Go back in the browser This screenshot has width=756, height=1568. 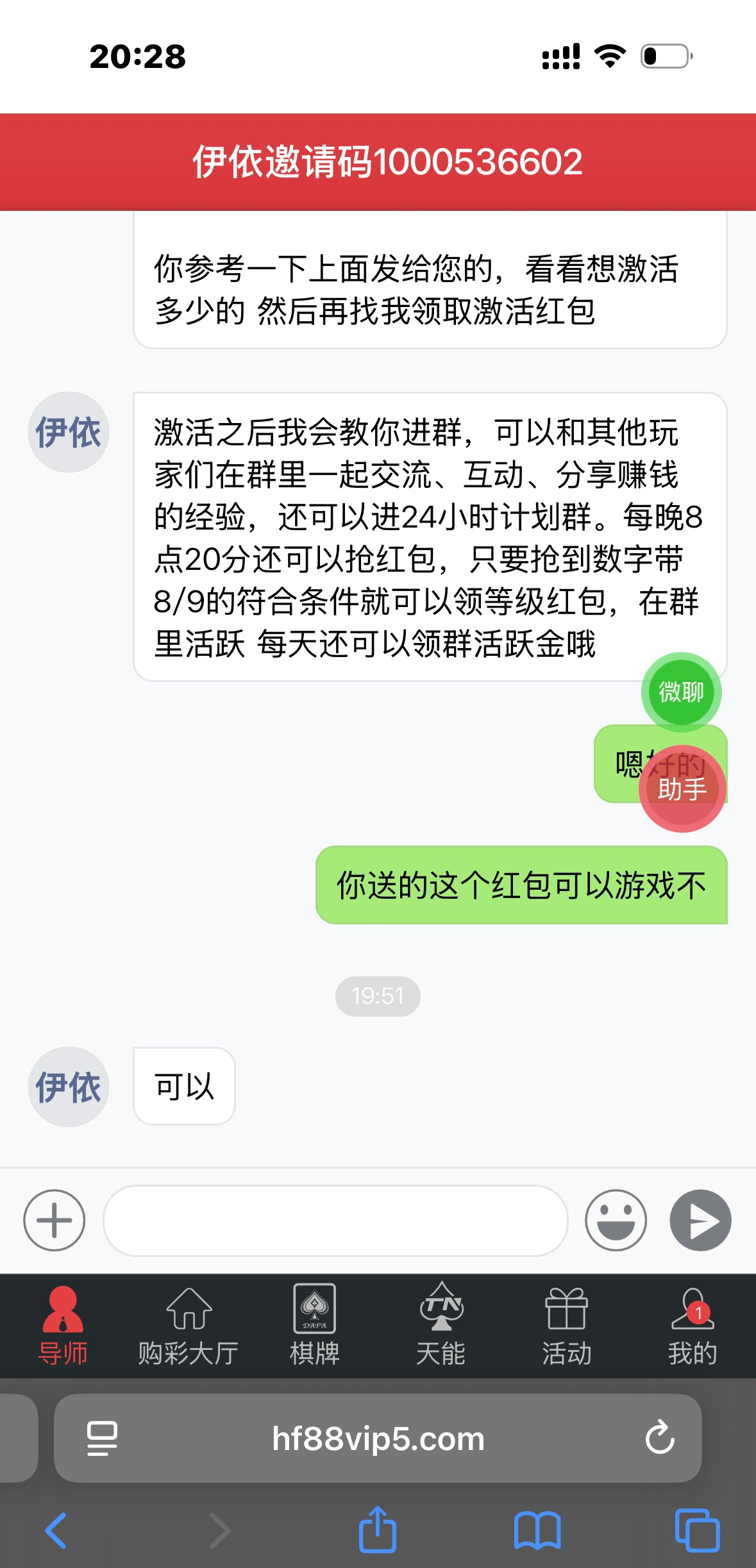pos(56,1530)
